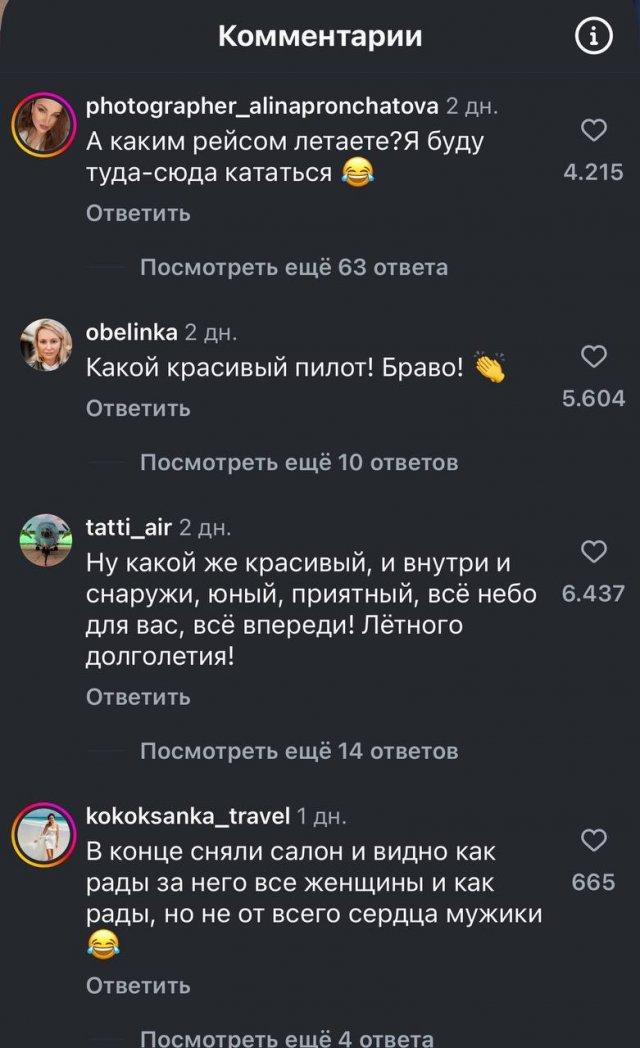Reply to obelinka's comment
This screenshot has width=640, height=1048.
coord(138,408)
